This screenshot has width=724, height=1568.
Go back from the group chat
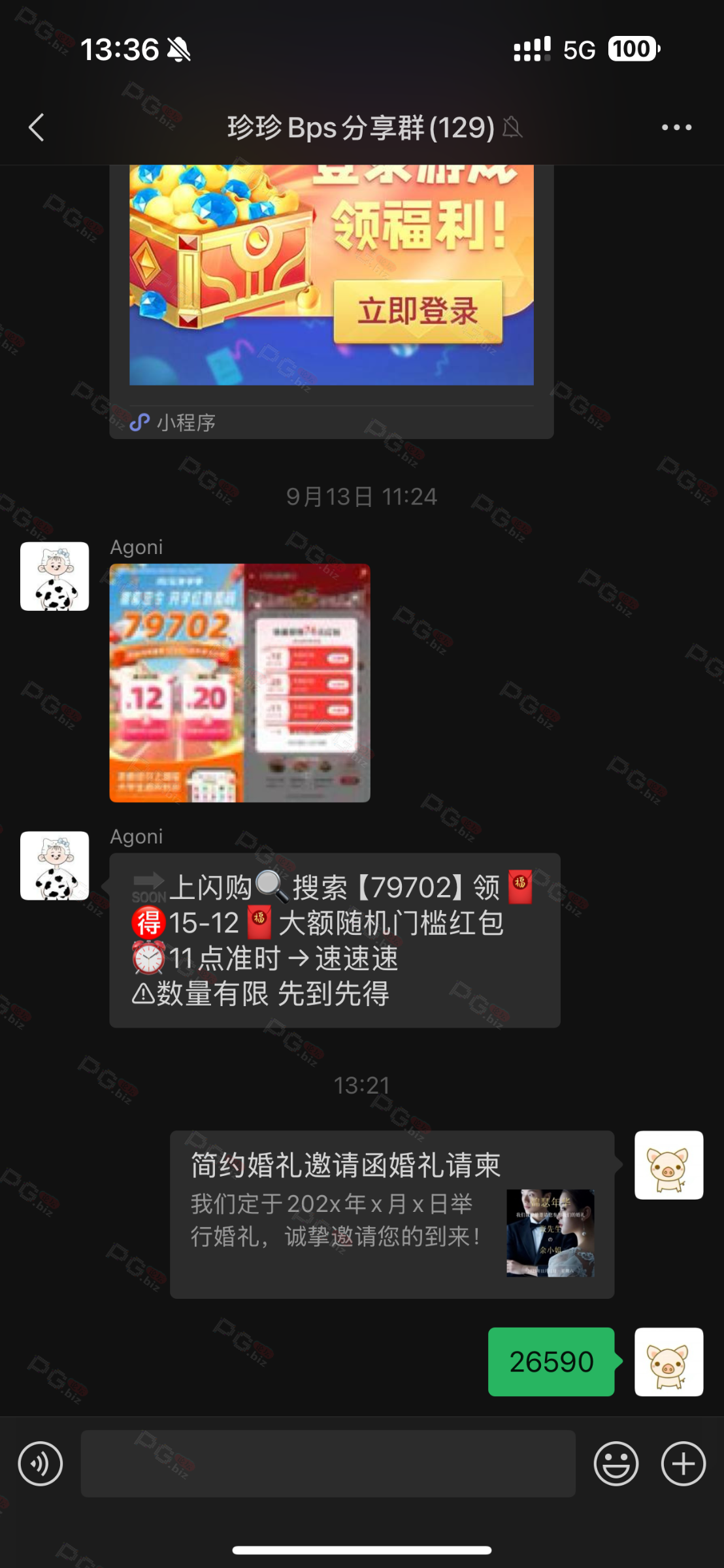pyautogui.click(x=37, y=127)
